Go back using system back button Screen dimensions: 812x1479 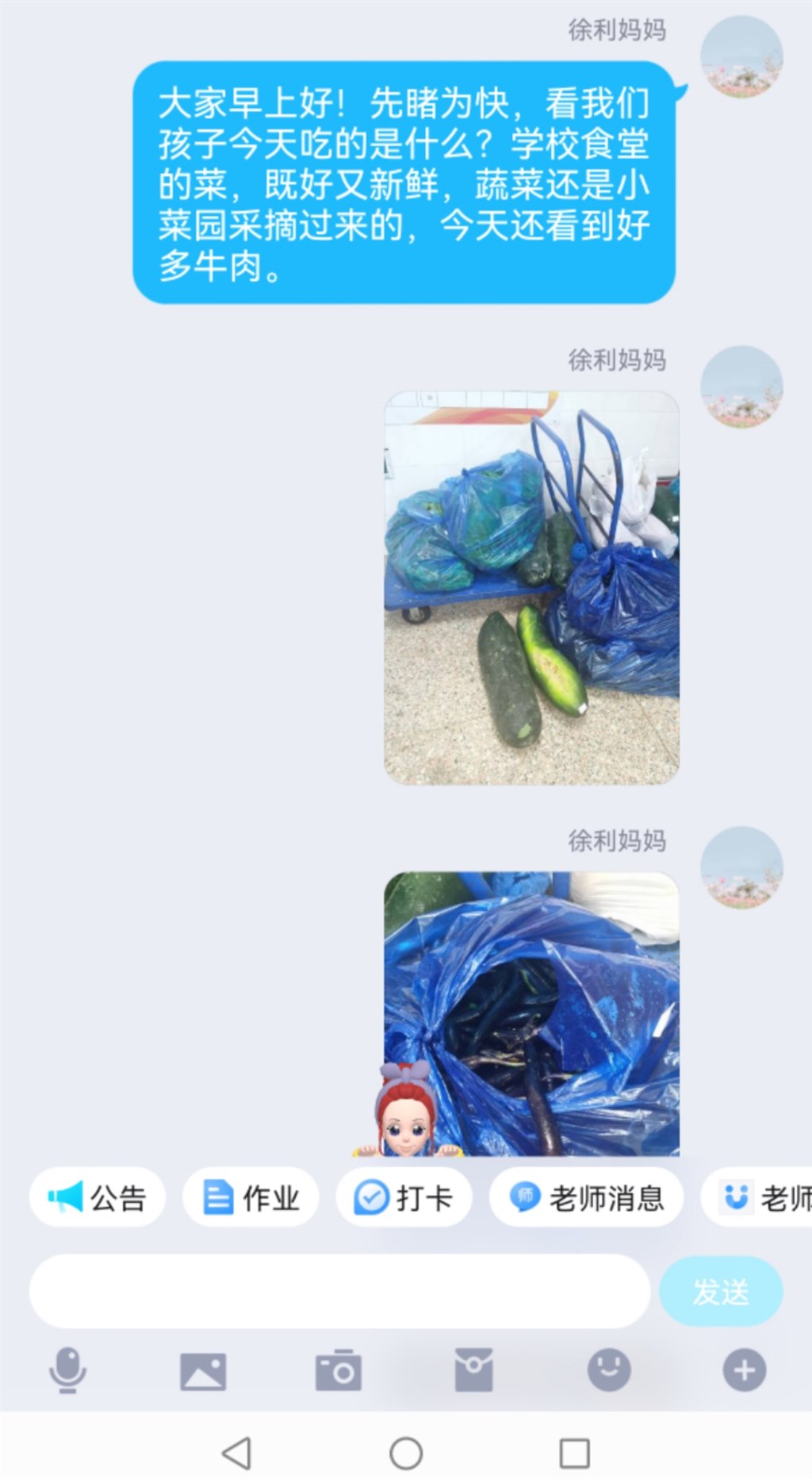pos(237,1454)
